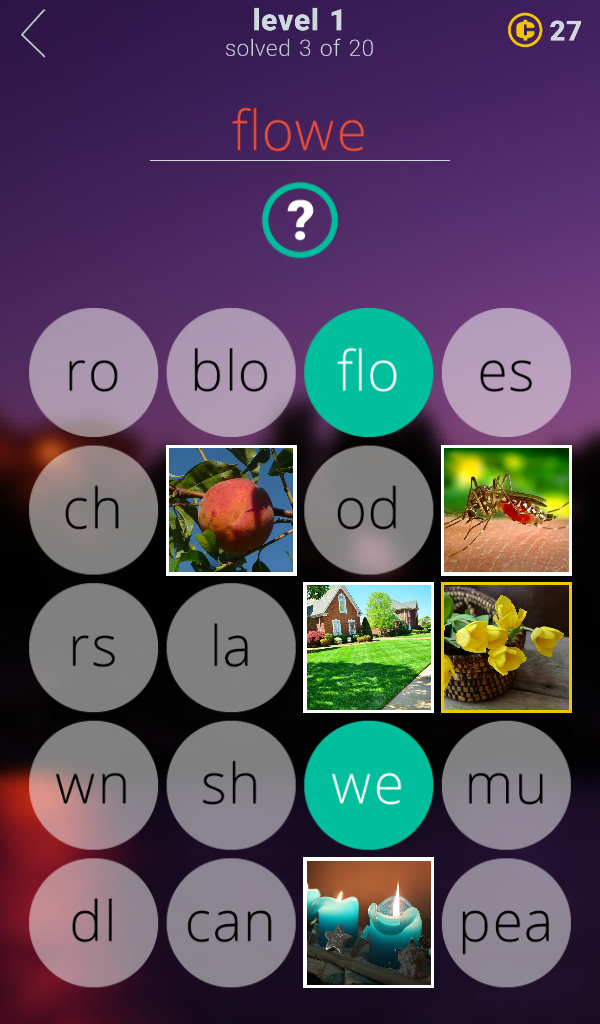Deselect the highlighted 'flo' bubble
The image size is (600, 1024).
click(368, 372)
